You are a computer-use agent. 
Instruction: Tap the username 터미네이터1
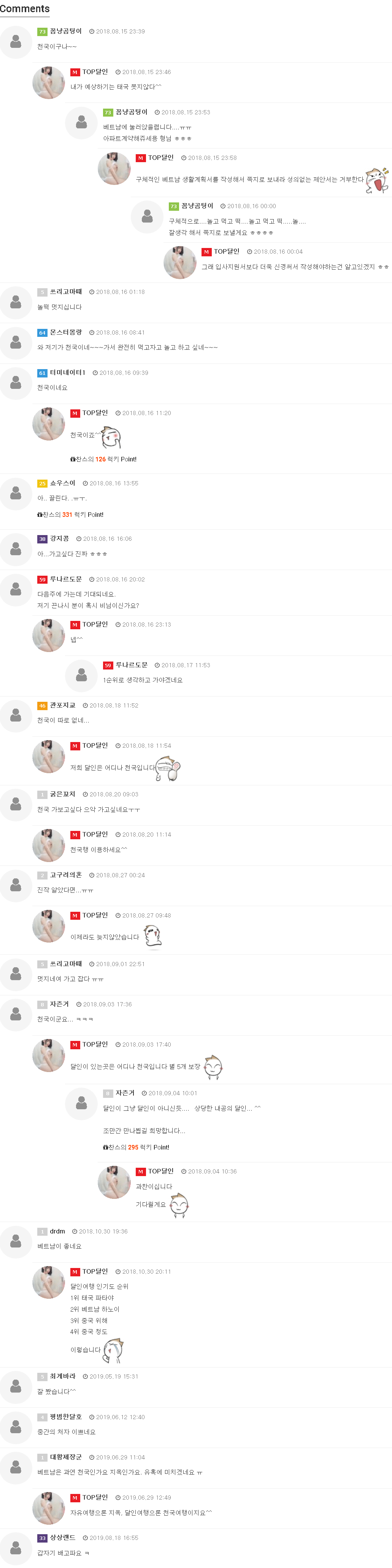tap(67, 373)
